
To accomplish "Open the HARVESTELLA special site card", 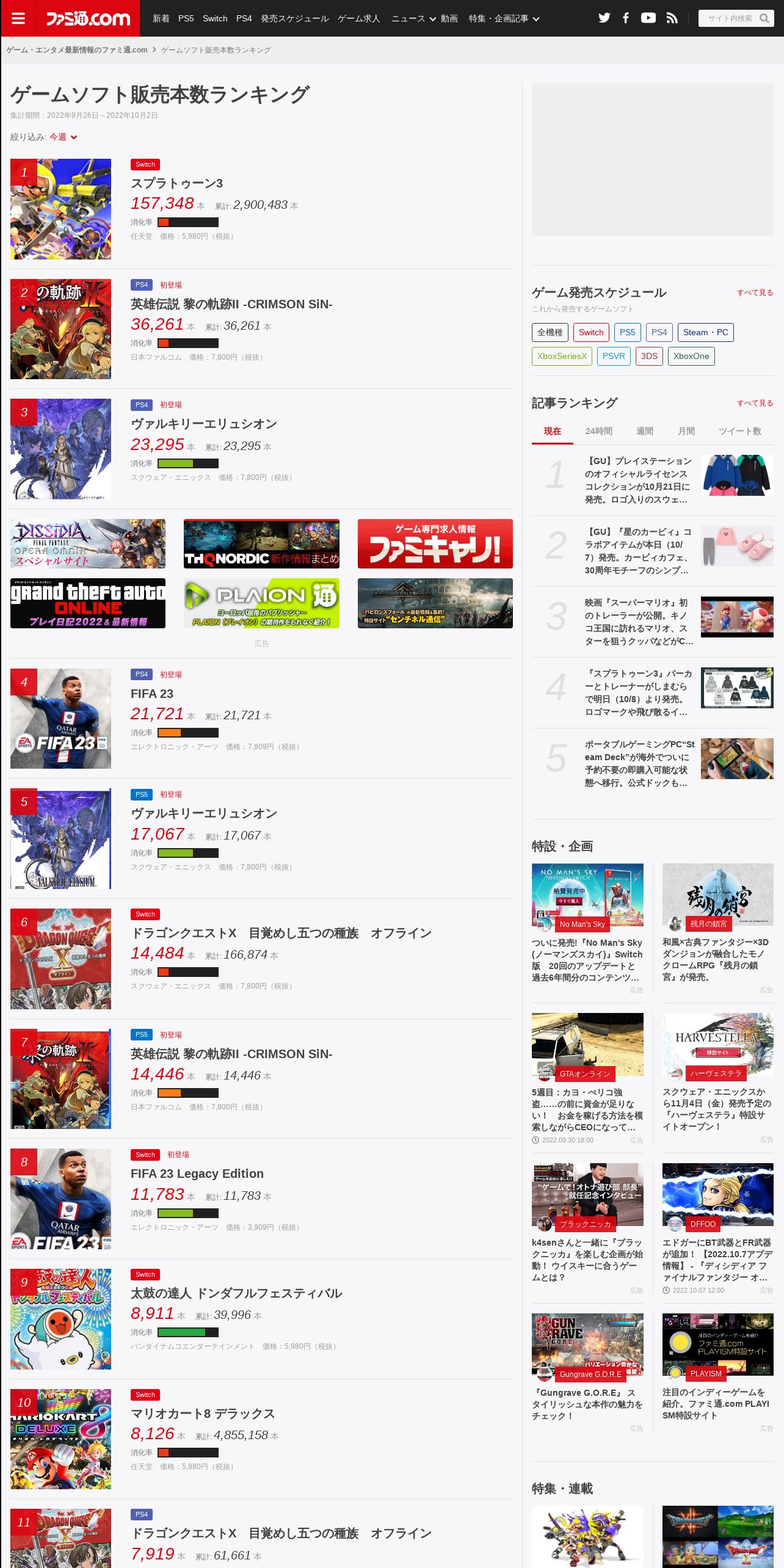I will pyautogui.click(x=718, y=1073).
